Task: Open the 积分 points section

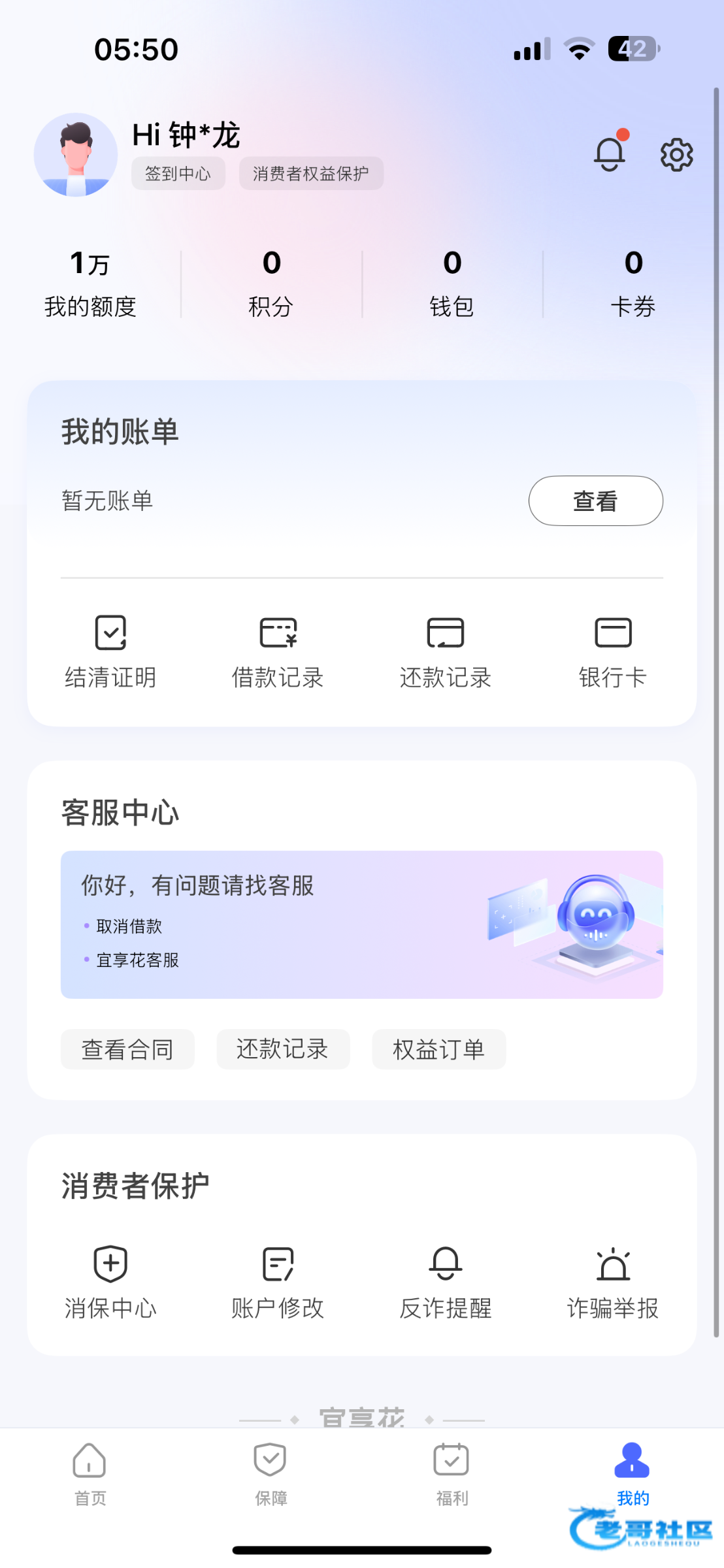Action: 271,284
